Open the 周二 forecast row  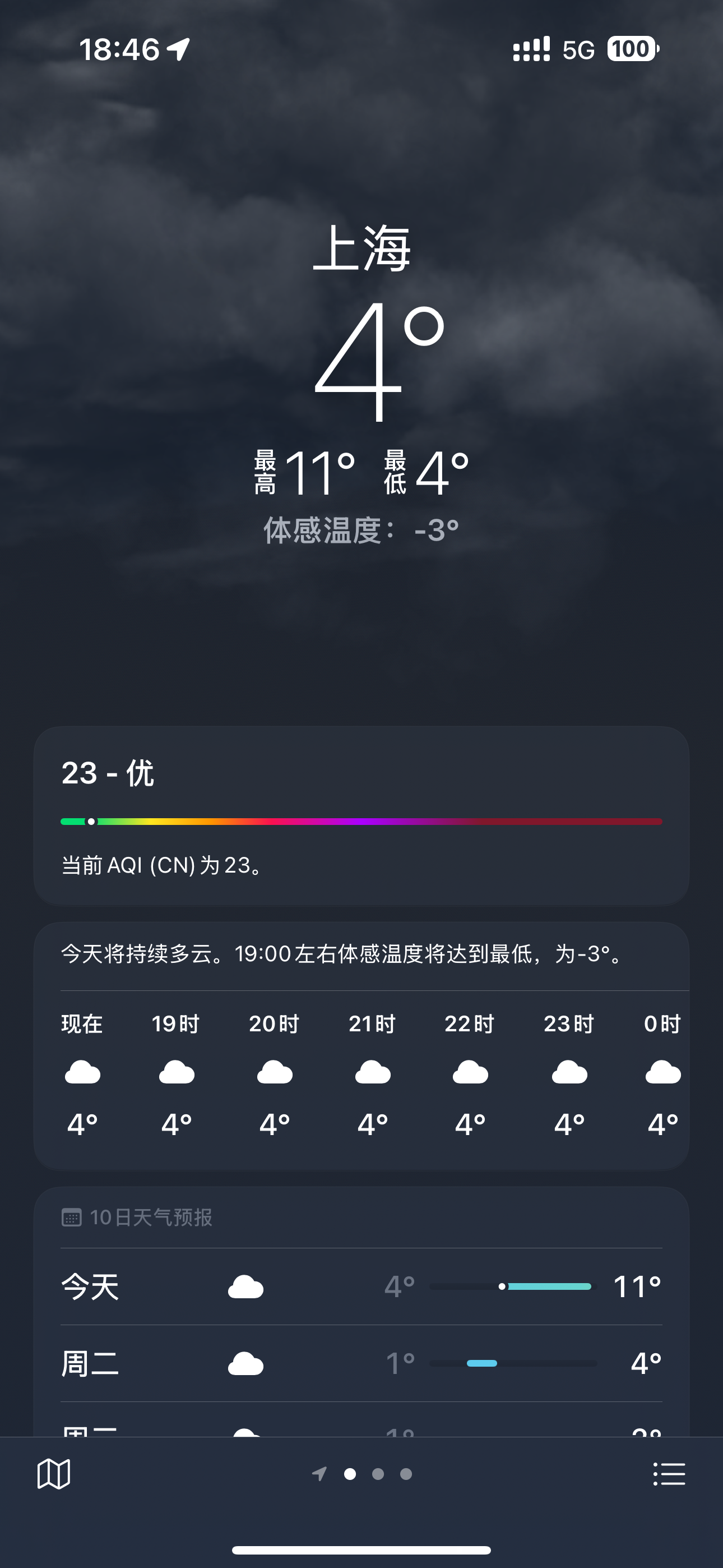[361, 1363]
